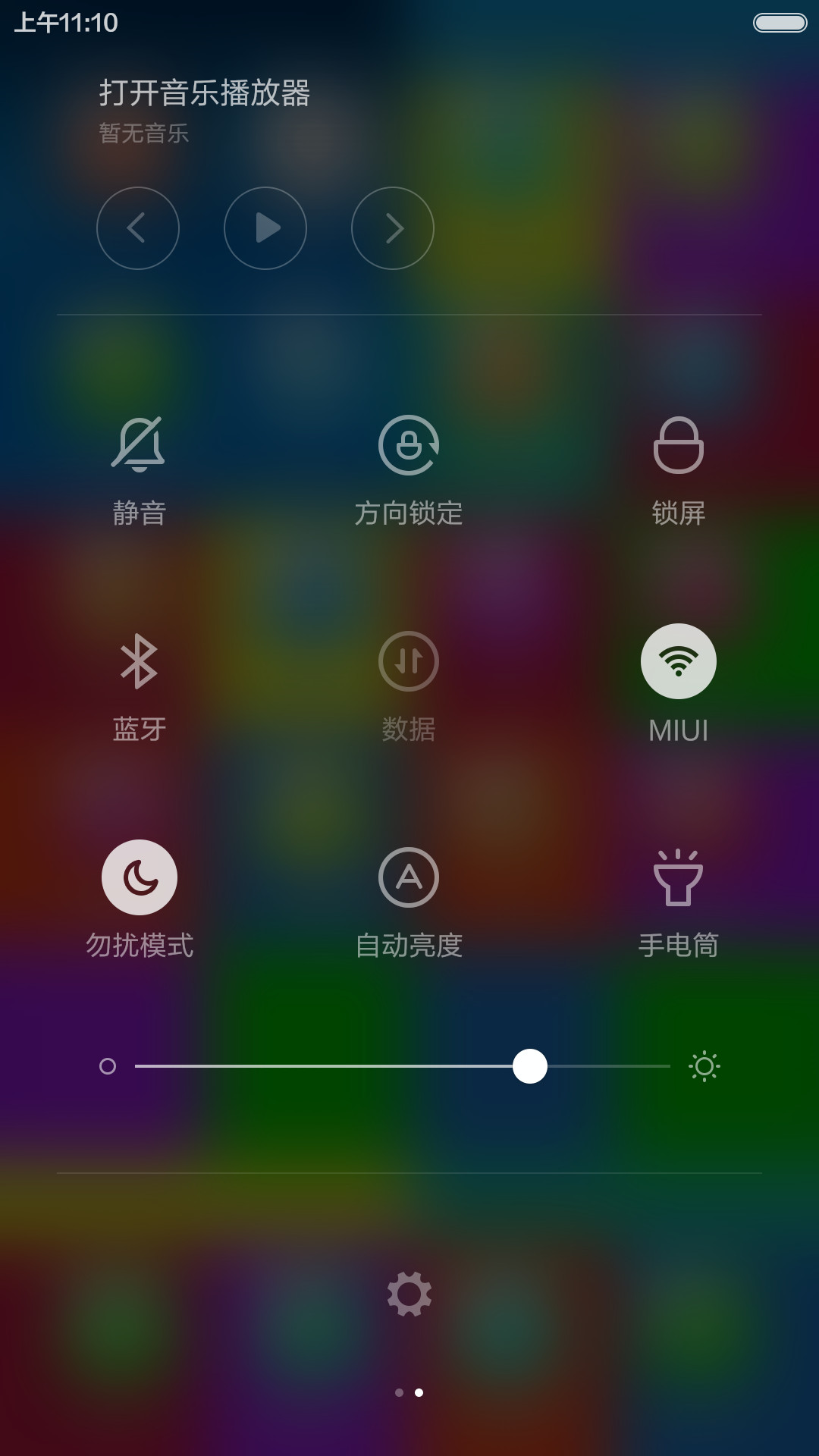The image size is (819, 1456).
Task: Open the music player via 打开音乐播放器
Action: click(205, 93)
